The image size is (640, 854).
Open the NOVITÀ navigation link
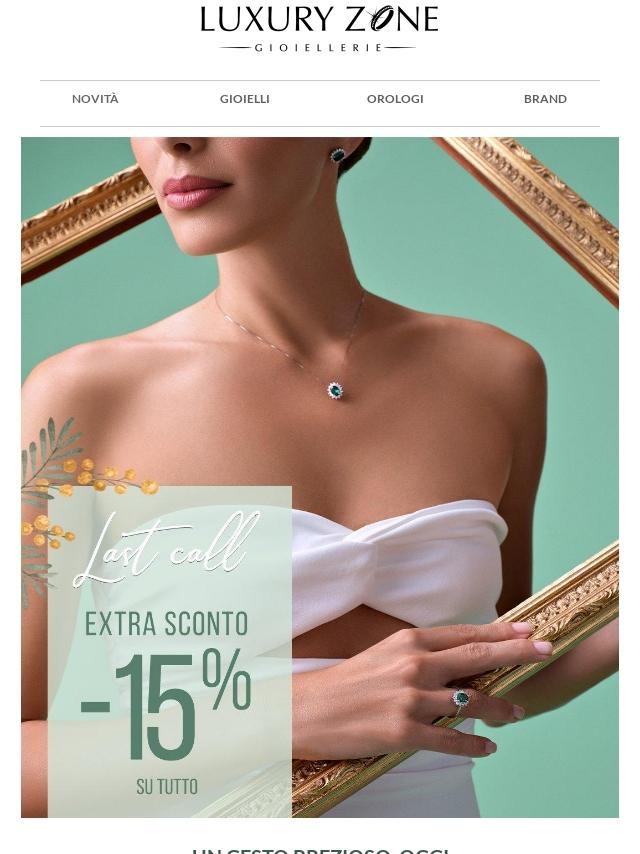[x=95, y=99]
